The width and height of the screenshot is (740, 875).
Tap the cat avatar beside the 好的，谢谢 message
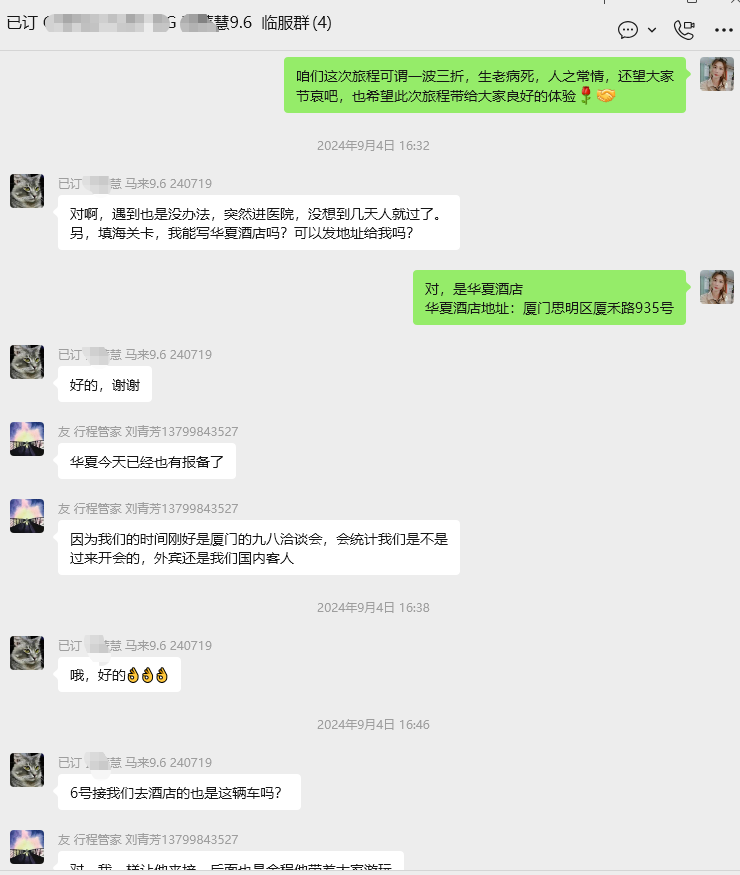pos(27,362)
